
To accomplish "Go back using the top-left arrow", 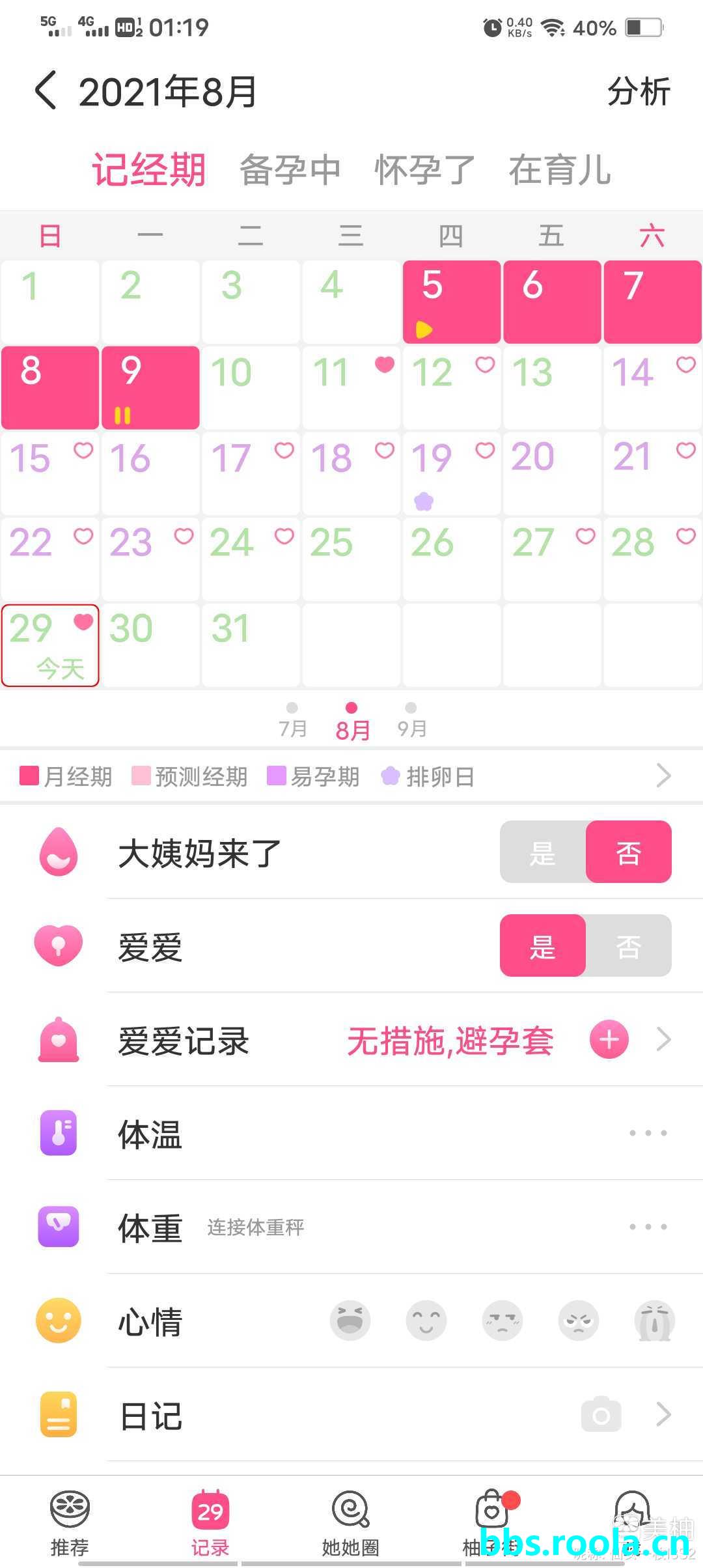I will (x=46, y=91).
